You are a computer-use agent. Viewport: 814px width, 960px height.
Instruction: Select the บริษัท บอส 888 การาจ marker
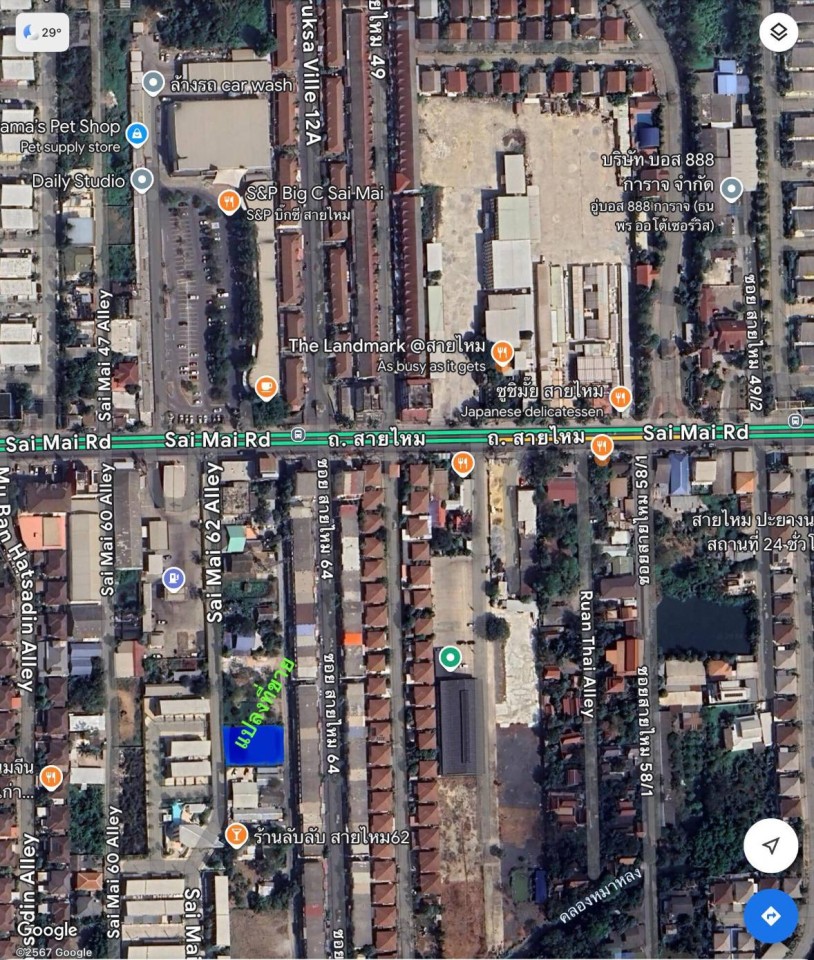click(731, 188)
